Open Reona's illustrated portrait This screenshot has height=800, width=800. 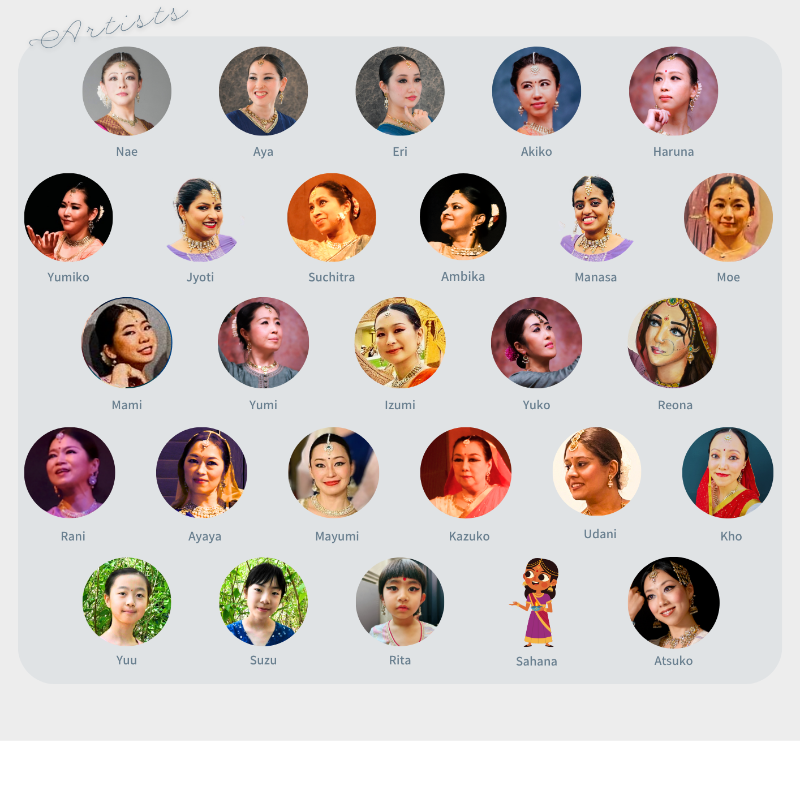(673, 342)
